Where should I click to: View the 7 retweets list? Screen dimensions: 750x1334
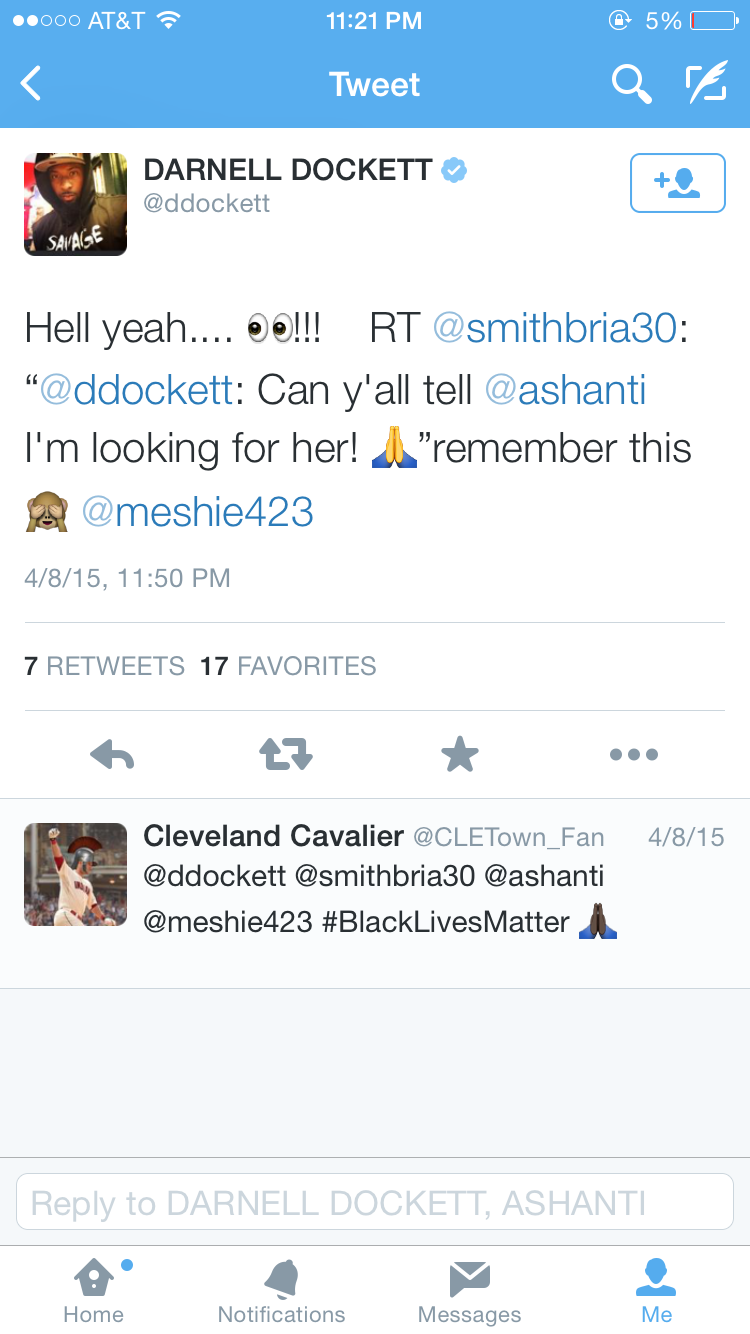pyautogui.click(x=104, y=666)
